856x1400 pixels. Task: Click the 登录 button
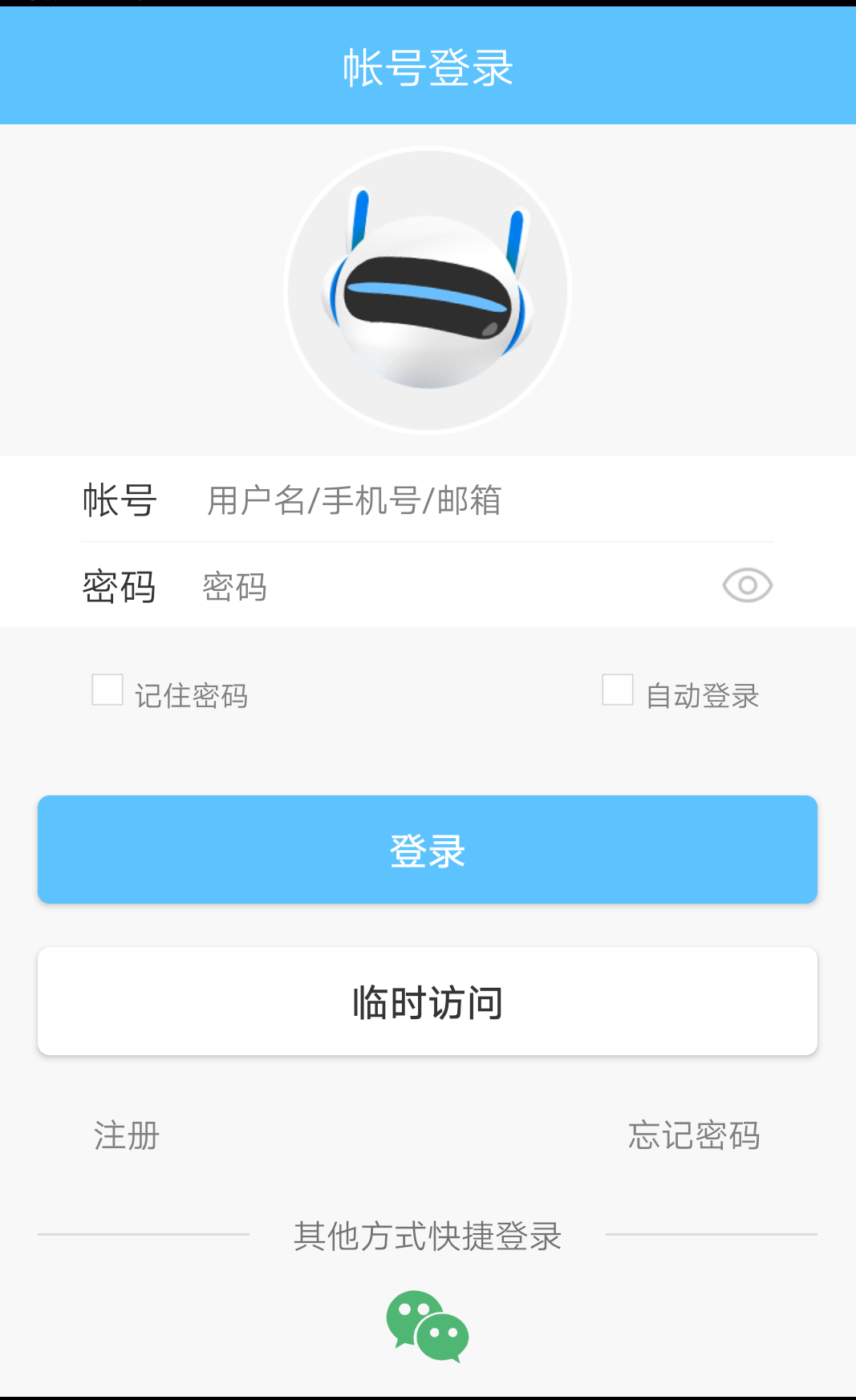tap(428, 848)
